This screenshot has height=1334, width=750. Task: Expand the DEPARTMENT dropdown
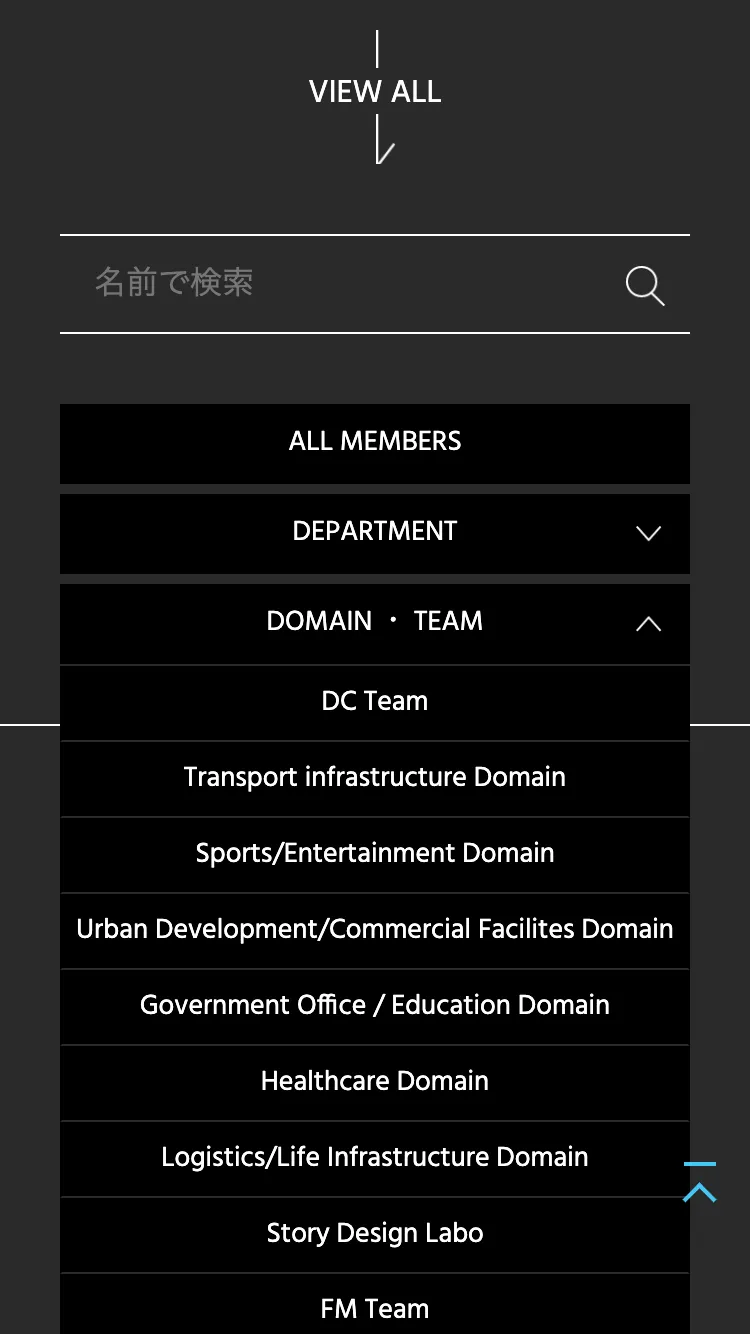click(x=375, y=532)
